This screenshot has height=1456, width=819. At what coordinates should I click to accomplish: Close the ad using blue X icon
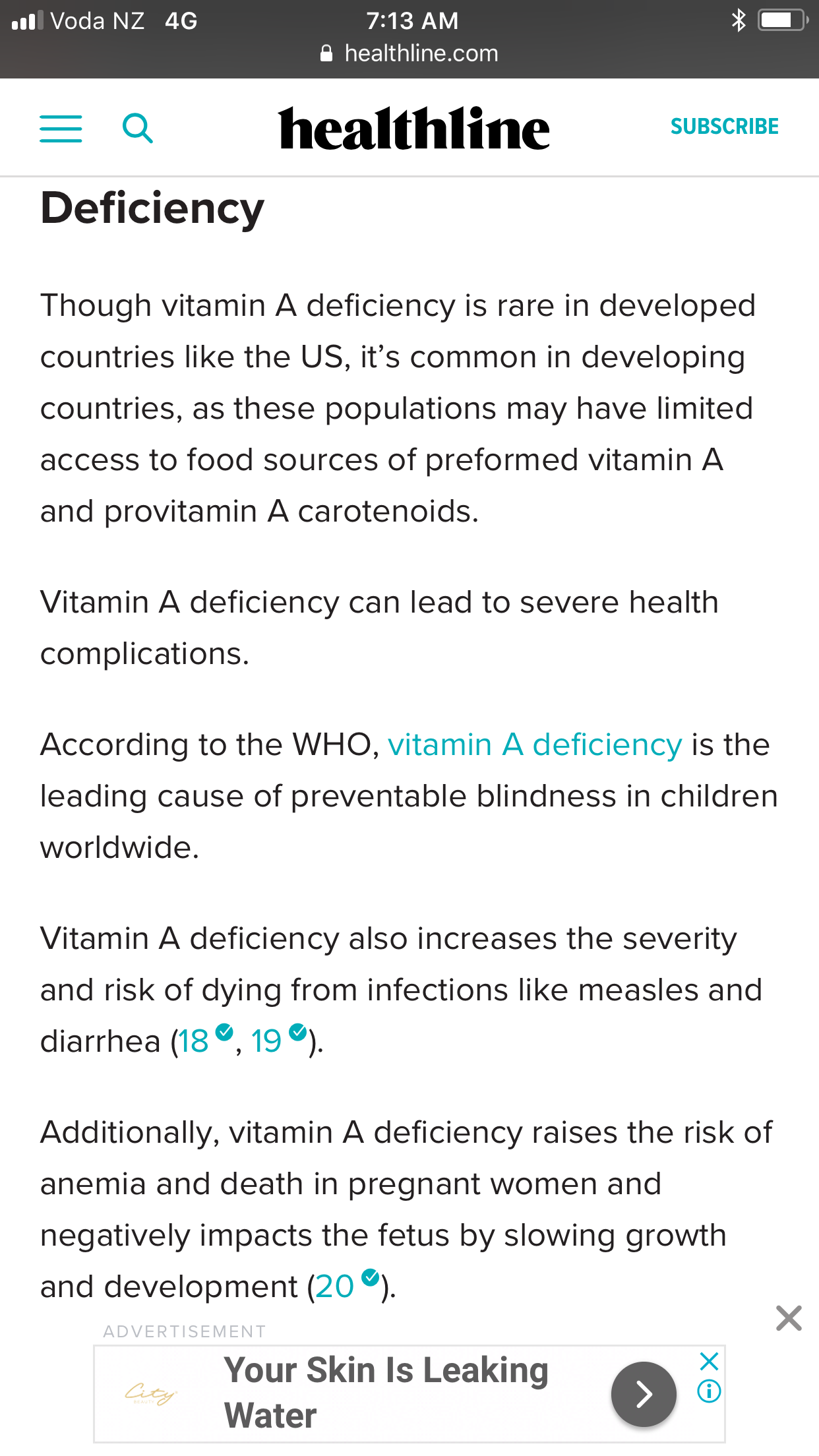point(709,1361)
